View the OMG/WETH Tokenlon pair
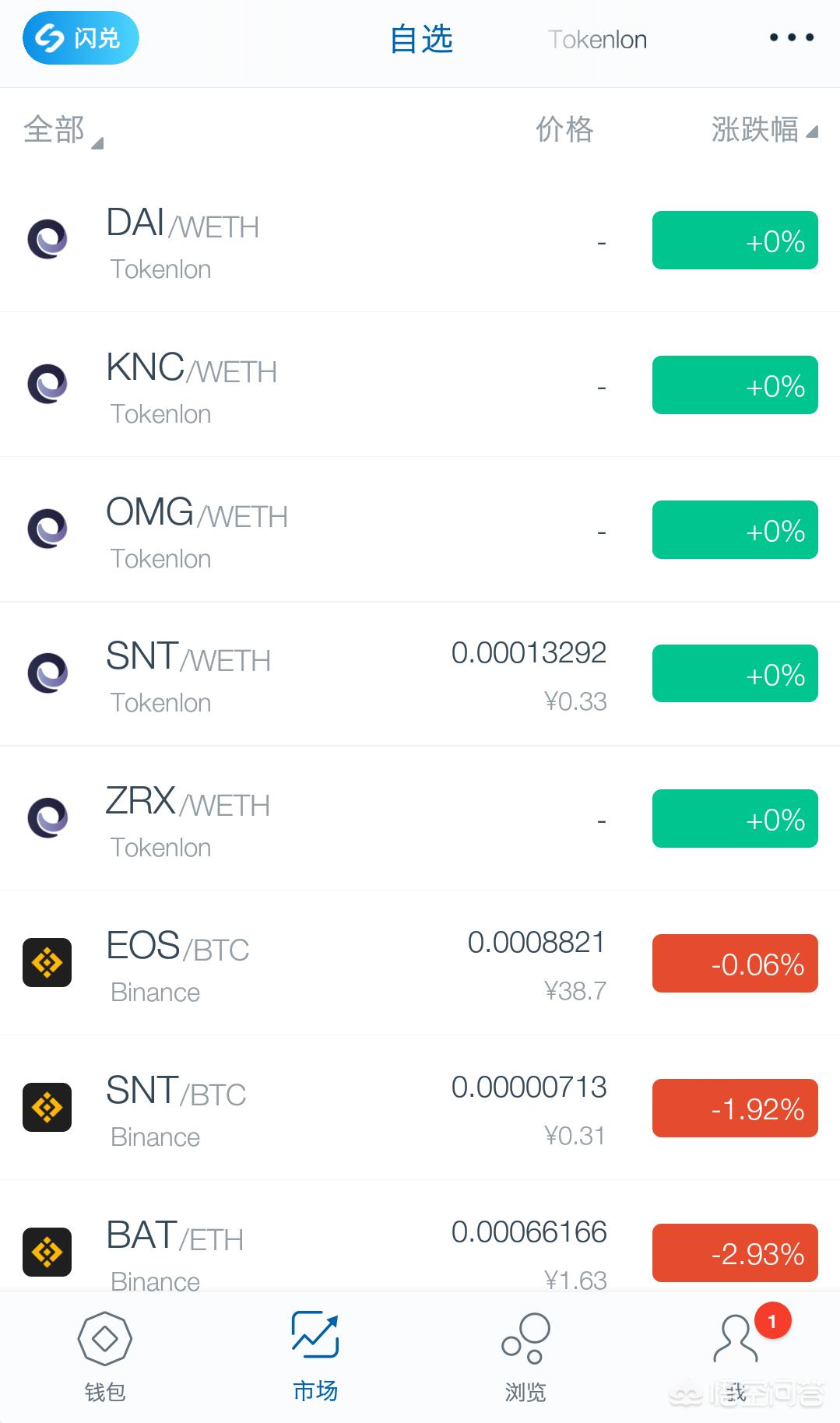This screenshot has height=1423, width=840. 311,531
